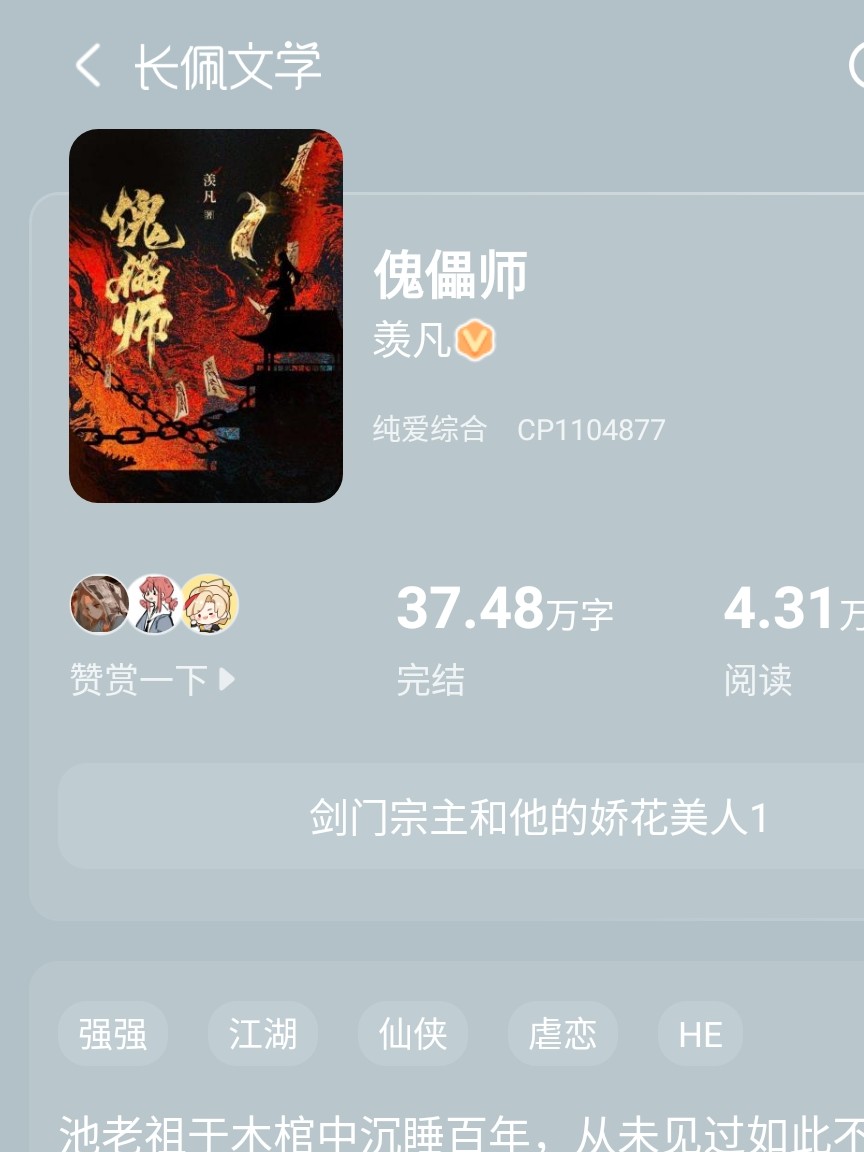This screenshot has width=864, height=1152.
Task: Open the 虐恋 tag chip
Action: 563,1034
